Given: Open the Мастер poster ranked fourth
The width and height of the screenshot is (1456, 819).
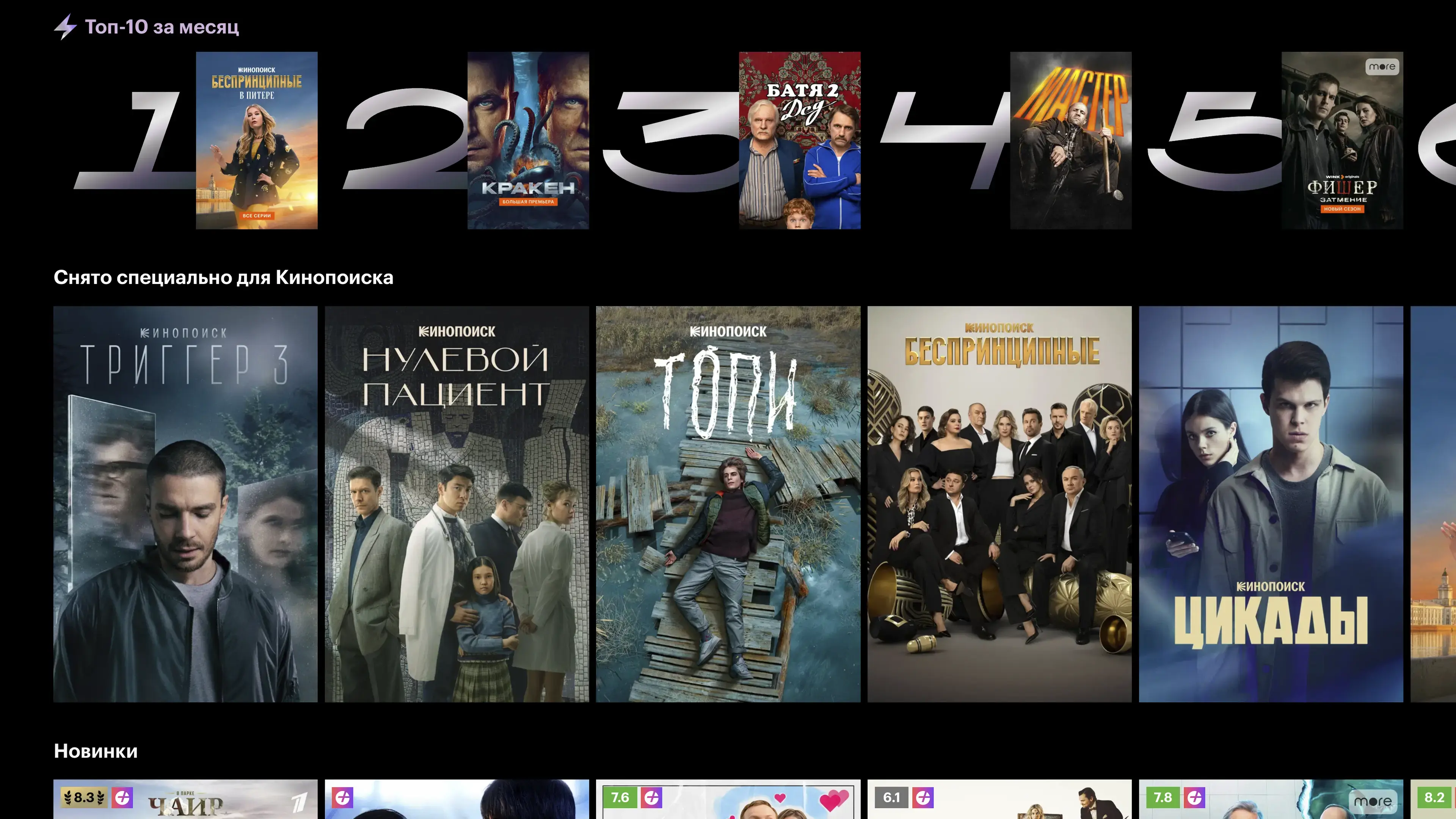Looking at the screenshot, I should [1070, 140].
